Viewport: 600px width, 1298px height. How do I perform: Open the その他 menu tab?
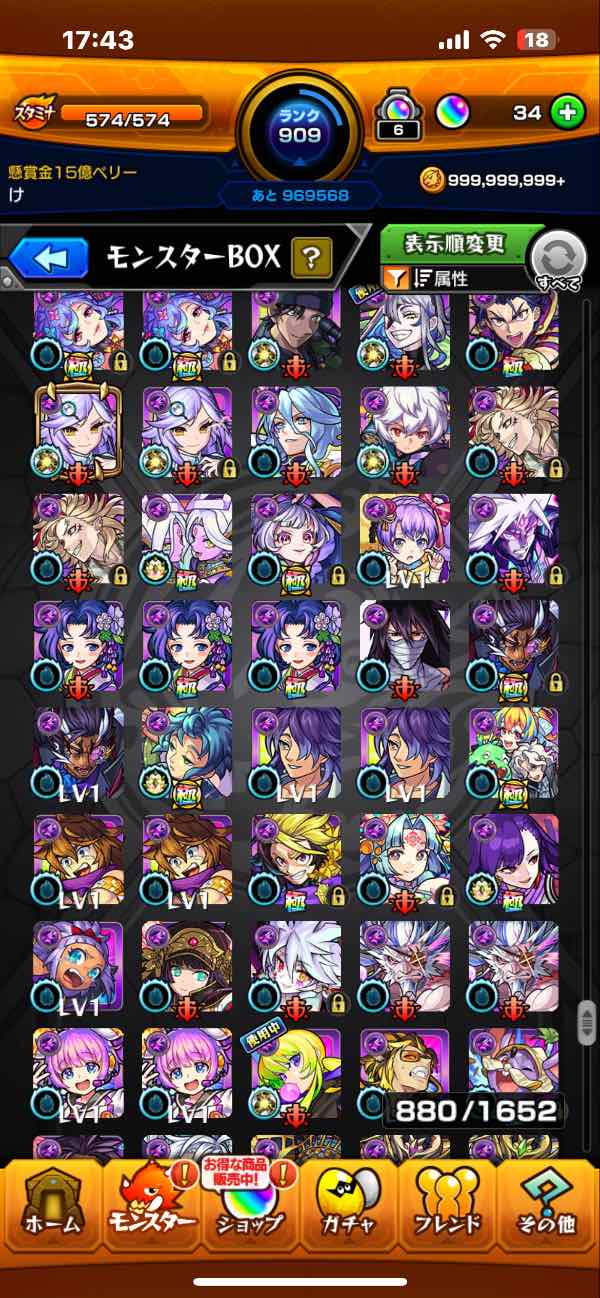[x=548, y=1208]
